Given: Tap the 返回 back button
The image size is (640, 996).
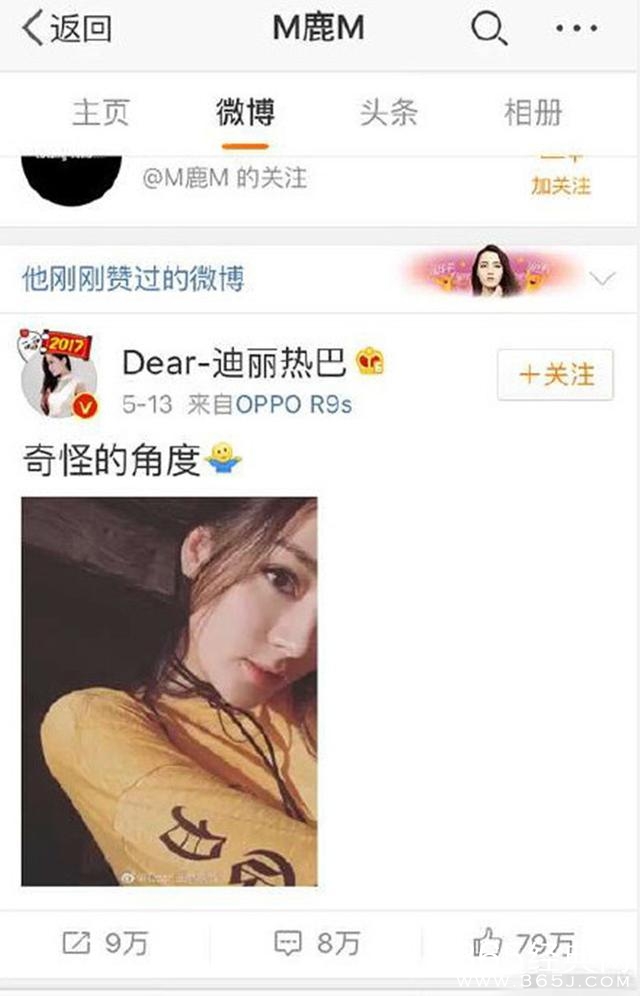Looking at the screenshot, I should [66, 30].
